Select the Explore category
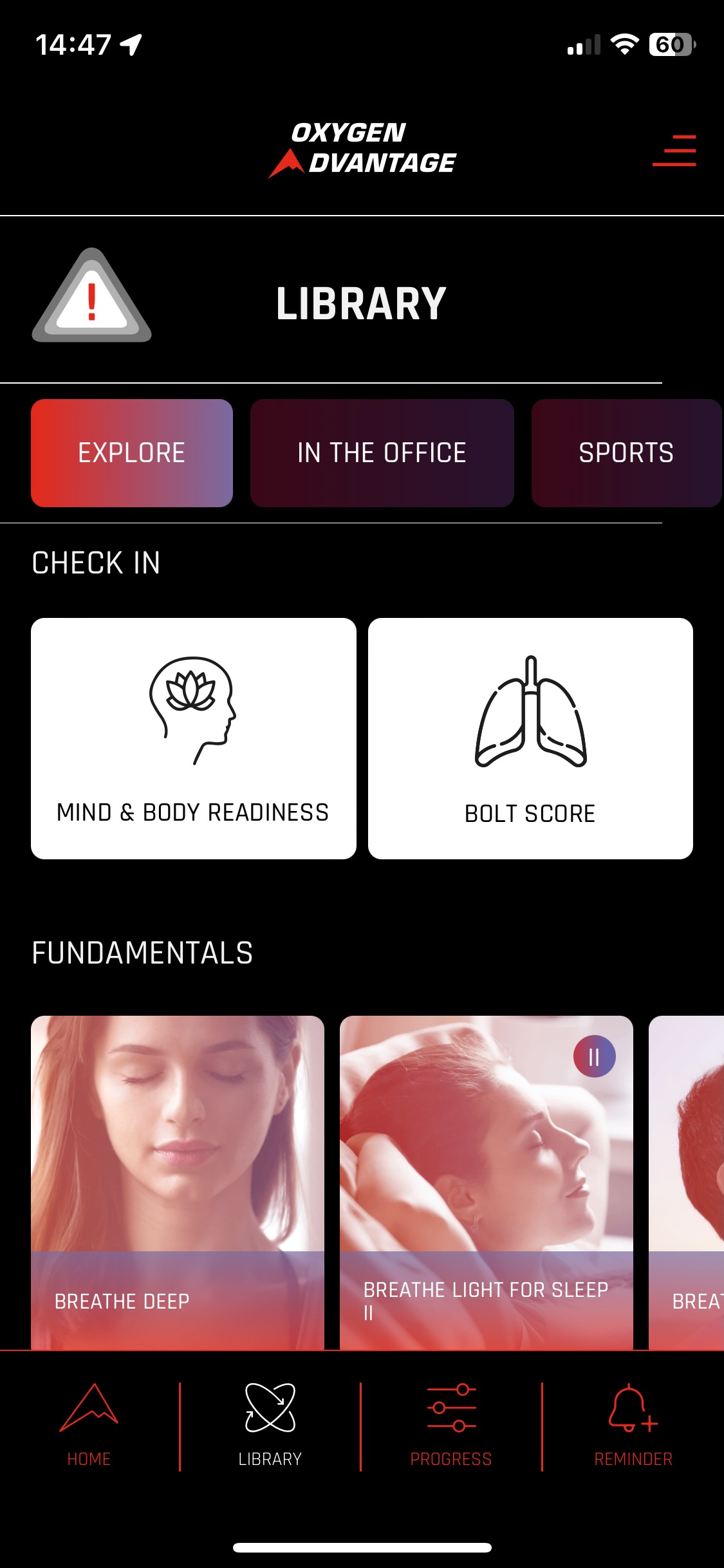This screenshot has width=724, height=1568. point(132,453)
